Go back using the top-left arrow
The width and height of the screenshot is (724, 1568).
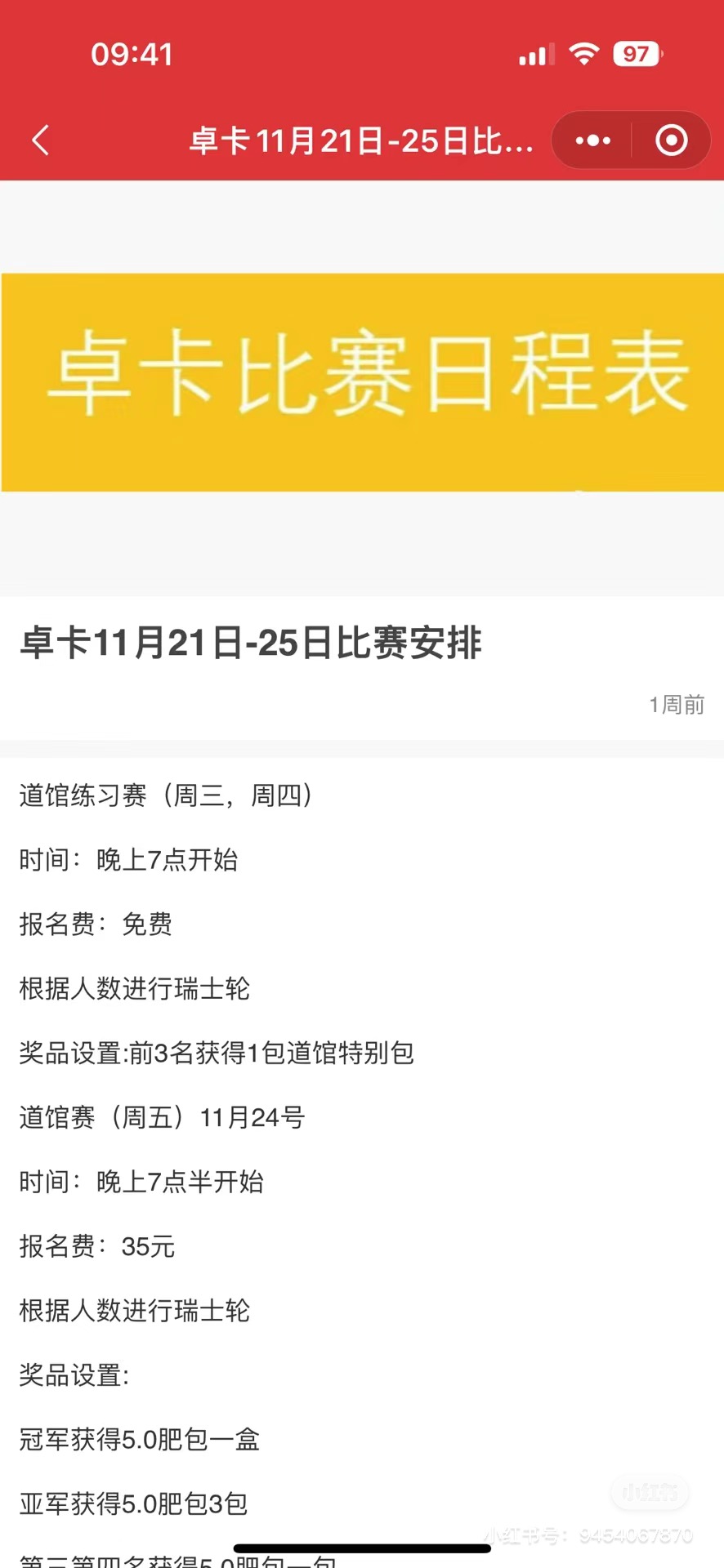click(41, 140)
